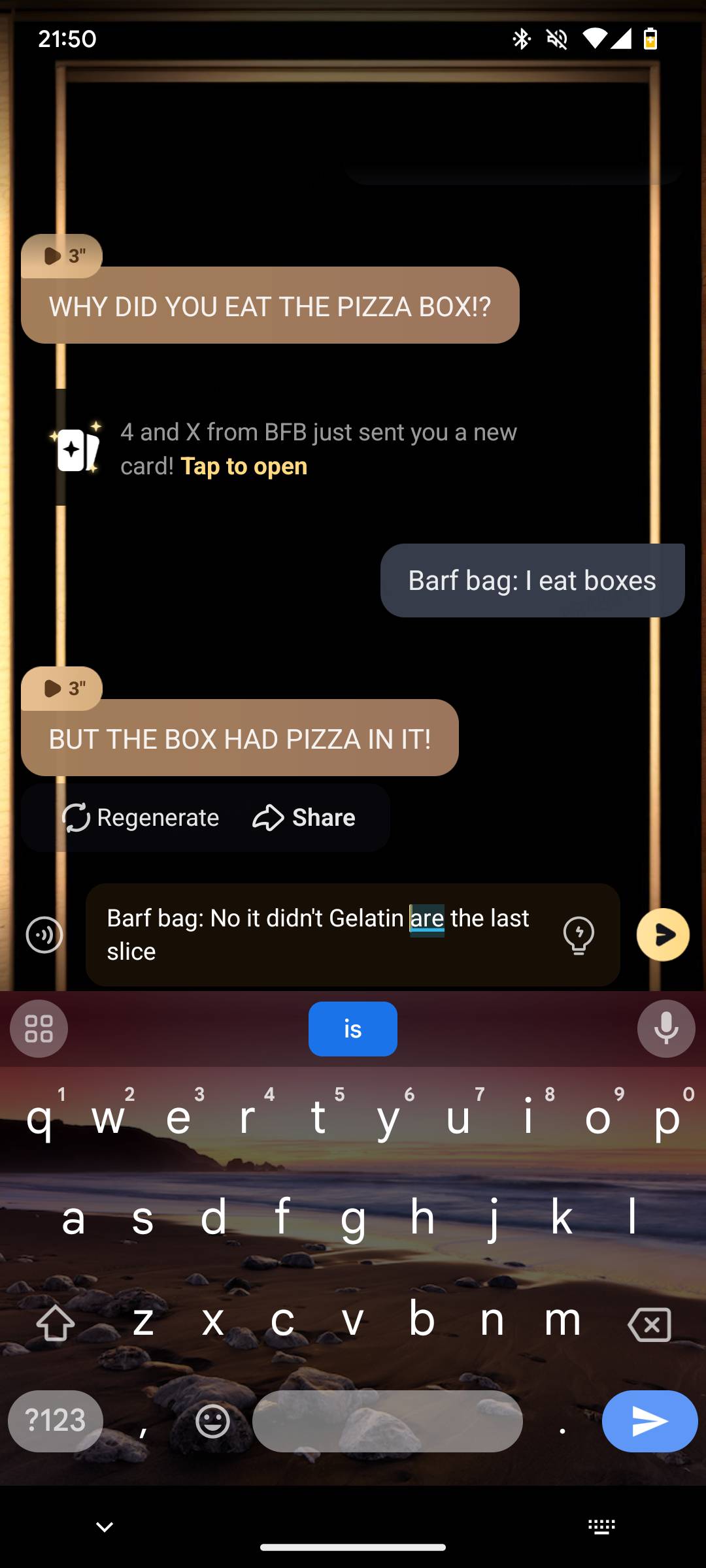706x1568 pixels.
Task: Open the lightbulb suggestions icon
Action: (579, 935)
